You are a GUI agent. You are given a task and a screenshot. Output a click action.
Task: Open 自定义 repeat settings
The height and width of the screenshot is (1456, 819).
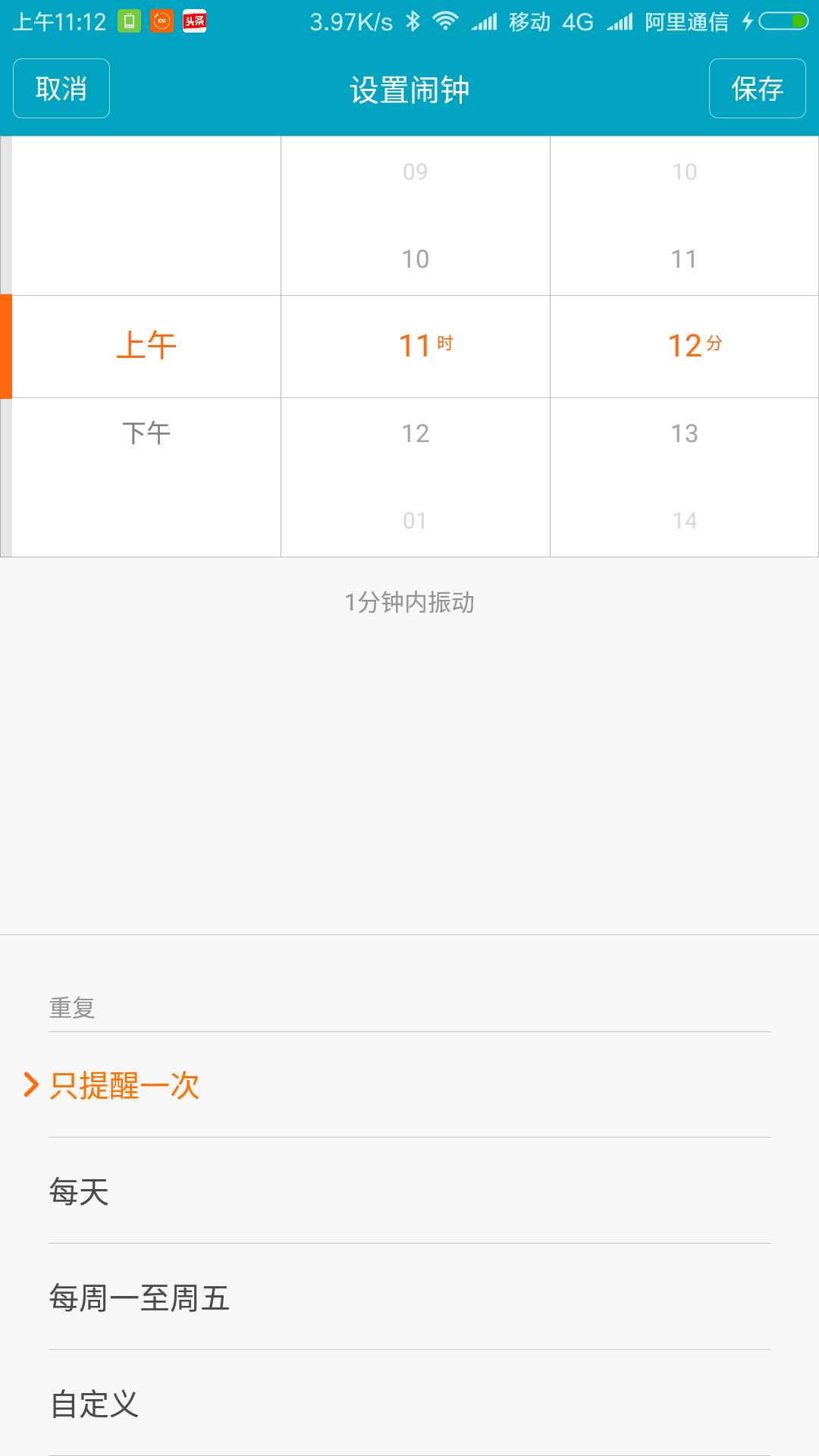[95, 1404]
